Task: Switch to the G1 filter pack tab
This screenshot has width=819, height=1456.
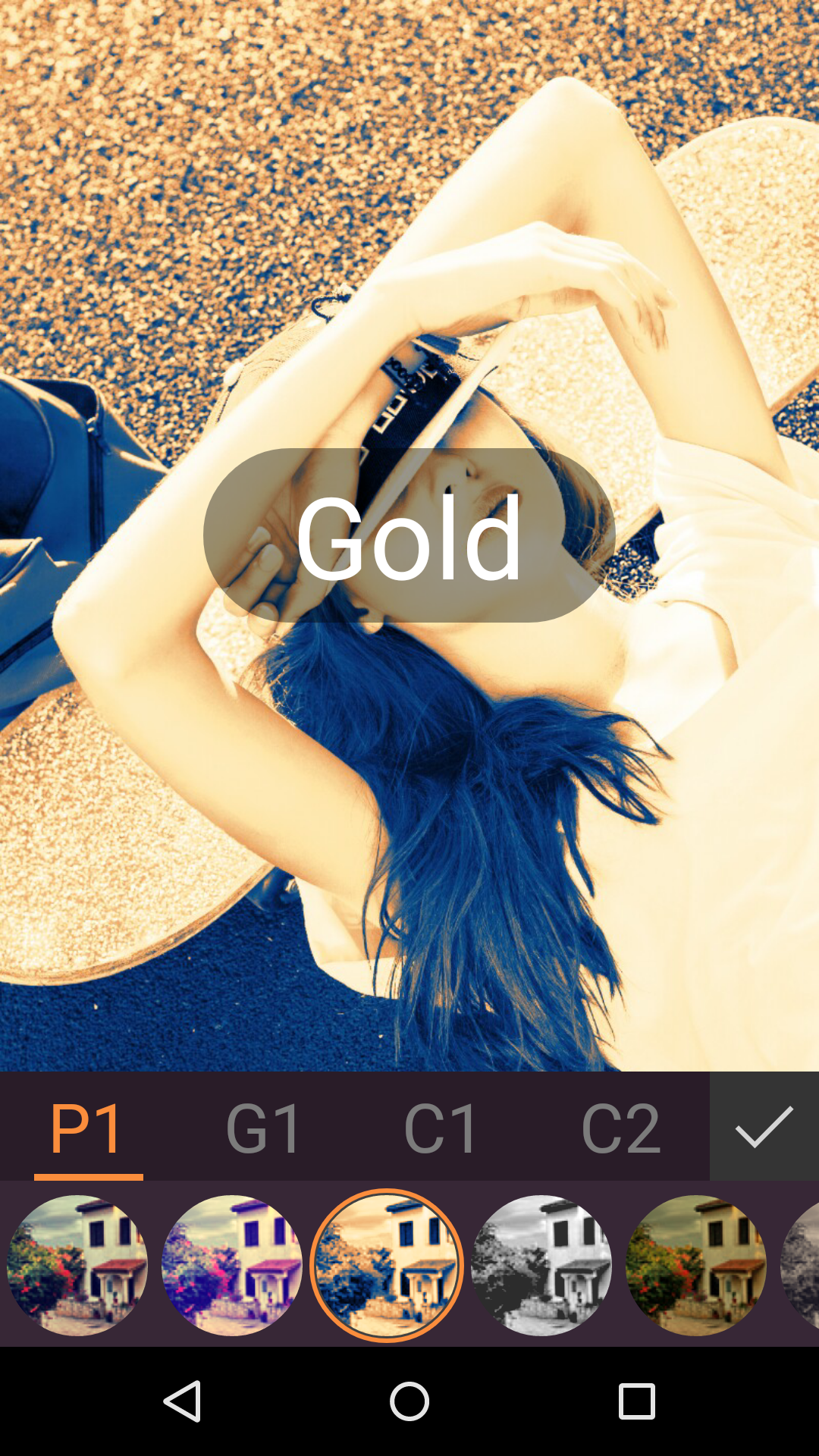Action: click(x=262, y=1130)
